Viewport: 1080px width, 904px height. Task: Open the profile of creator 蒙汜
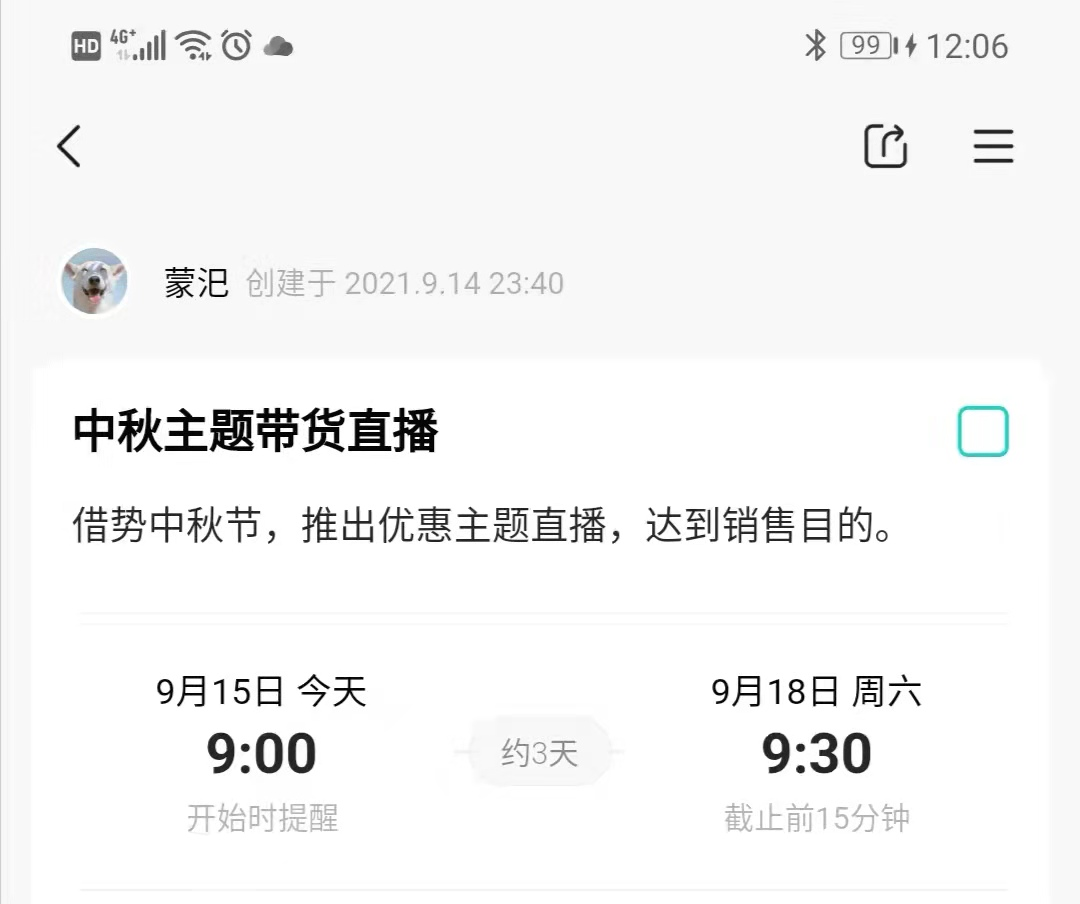tap(95, 282)
